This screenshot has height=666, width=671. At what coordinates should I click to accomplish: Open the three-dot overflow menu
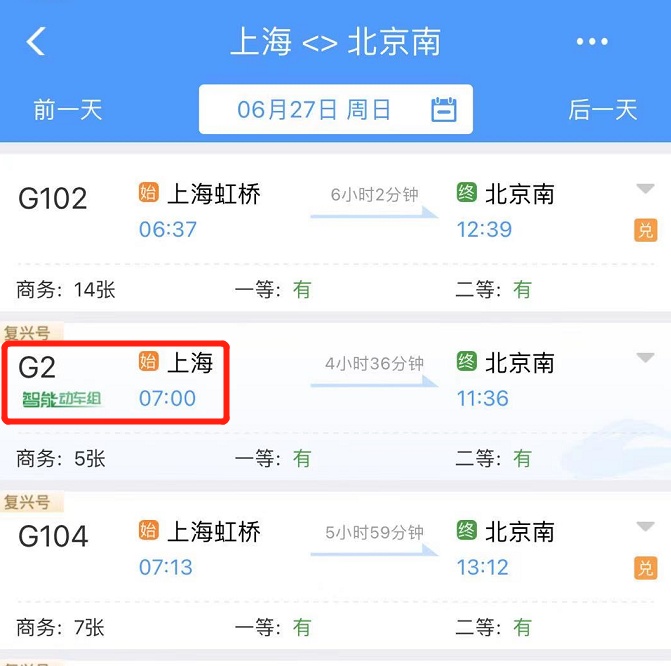coord(592,42)
